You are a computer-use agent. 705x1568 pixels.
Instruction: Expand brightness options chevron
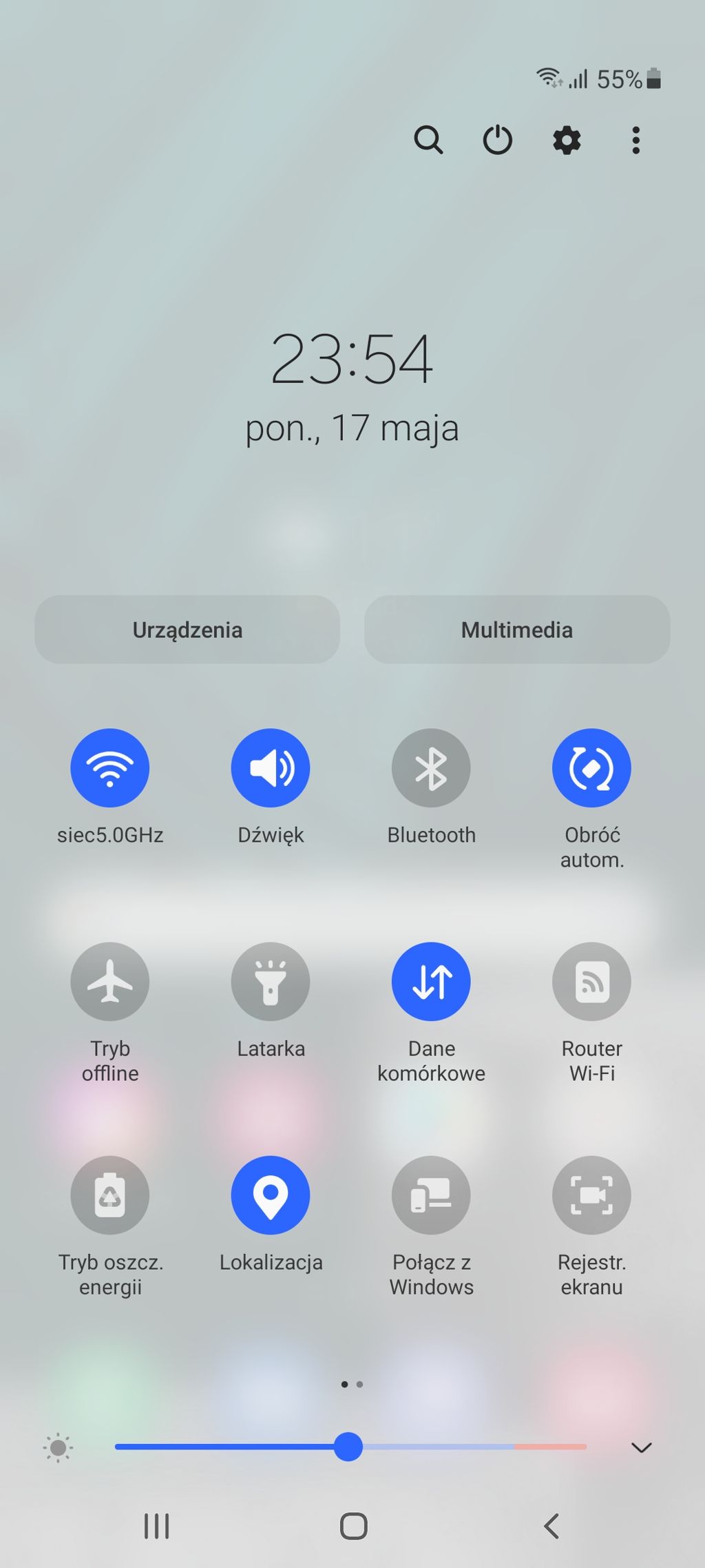click(641, 1447)
